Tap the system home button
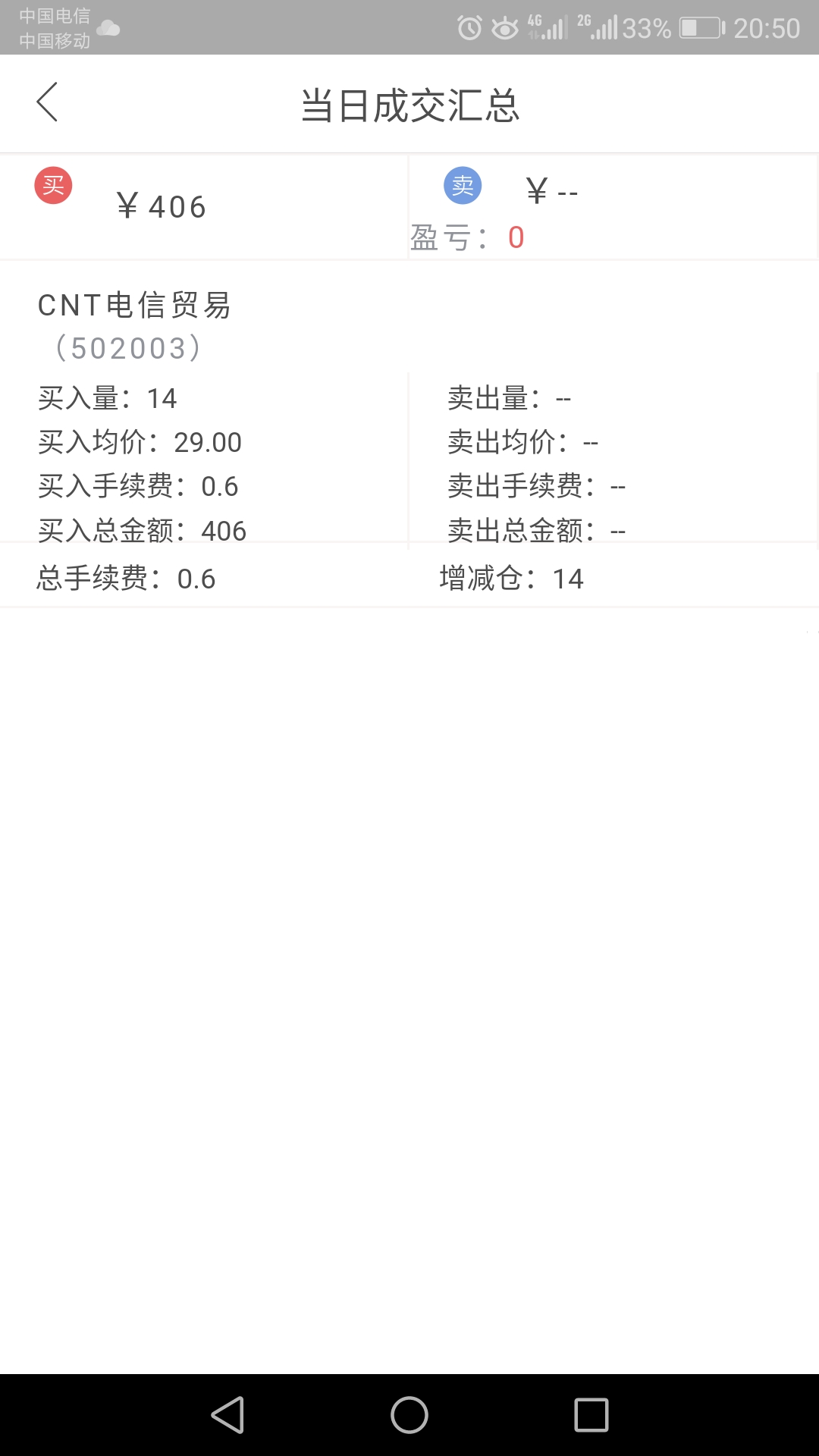 (409, 1415)
